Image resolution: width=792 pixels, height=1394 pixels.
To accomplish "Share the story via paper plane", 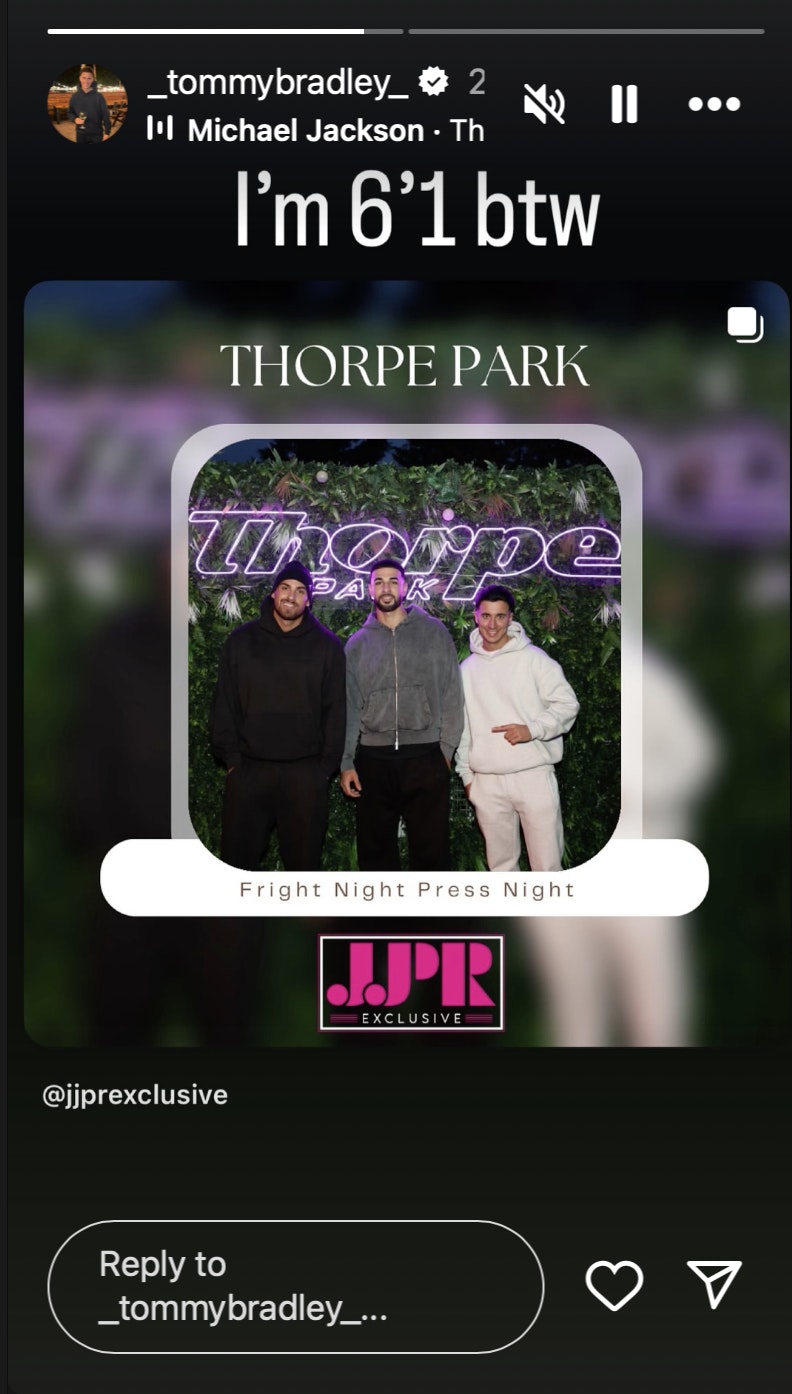I will (714, 1284).
